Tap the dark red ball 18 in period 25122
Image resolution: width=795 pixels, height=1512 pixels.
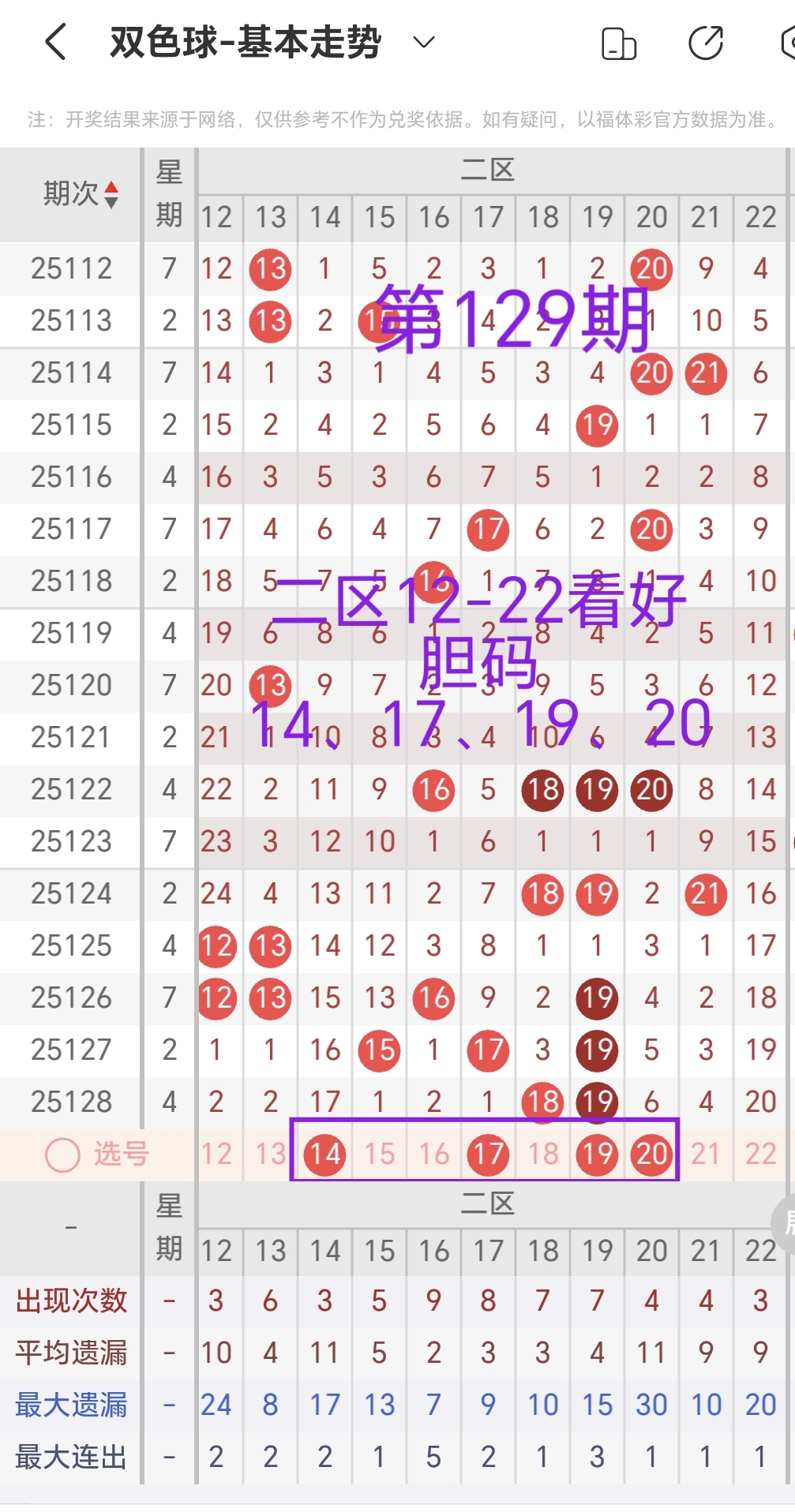542,789
